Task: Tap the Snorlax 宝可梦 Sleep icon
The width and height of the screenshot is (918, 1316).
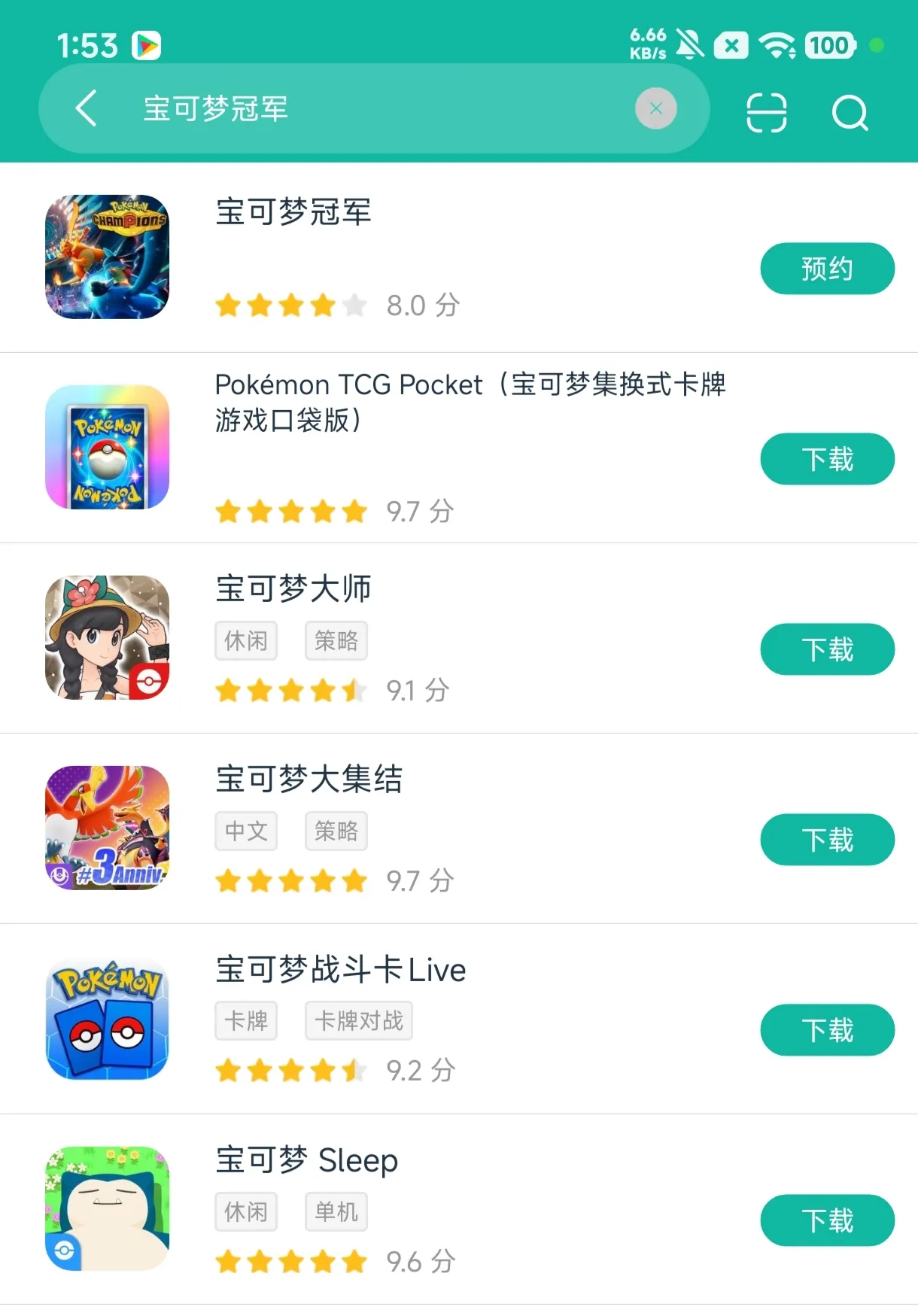Action: pyautogui.click(x=107, y=1209)
